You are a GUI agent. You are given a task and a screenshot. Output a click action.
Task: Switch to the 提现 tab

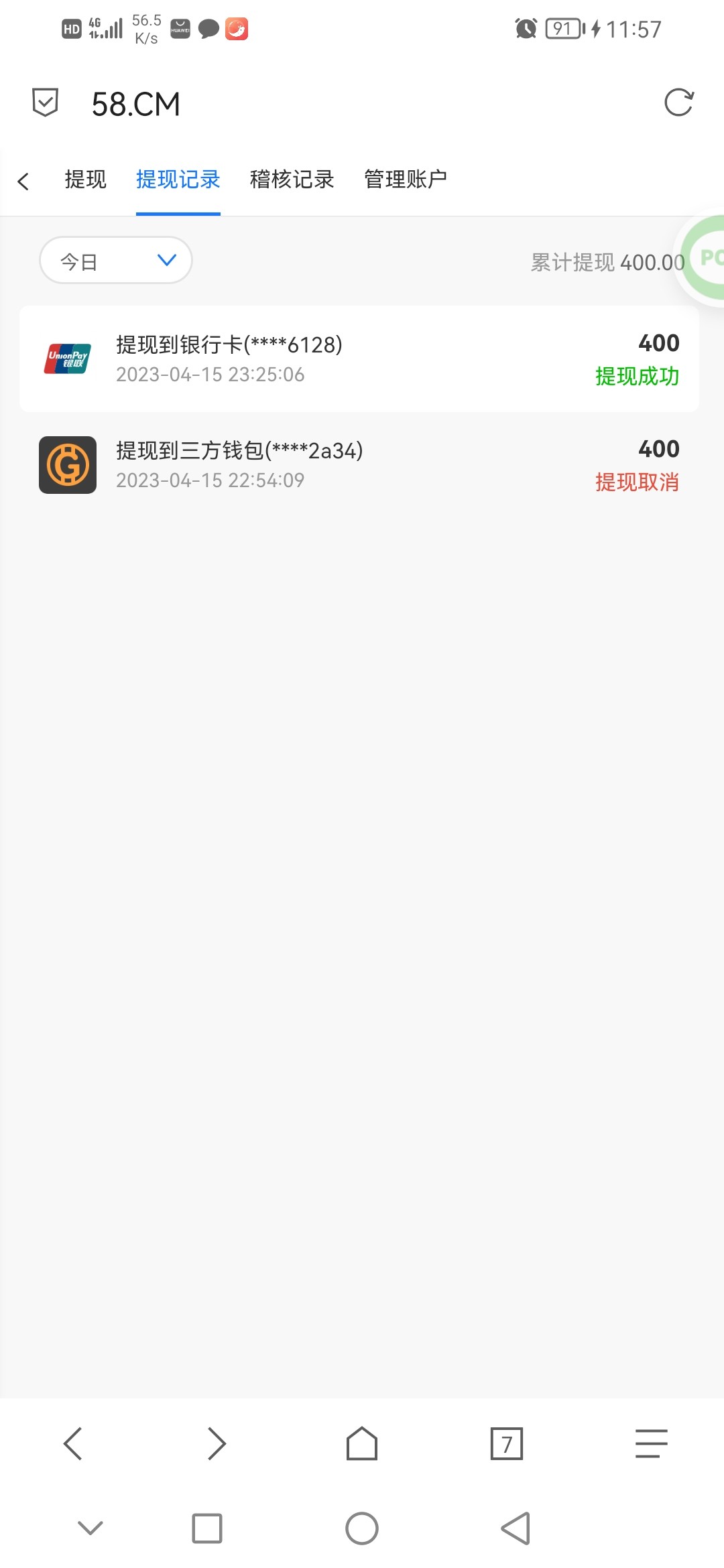pyautogui.click(x=85, y=180)
